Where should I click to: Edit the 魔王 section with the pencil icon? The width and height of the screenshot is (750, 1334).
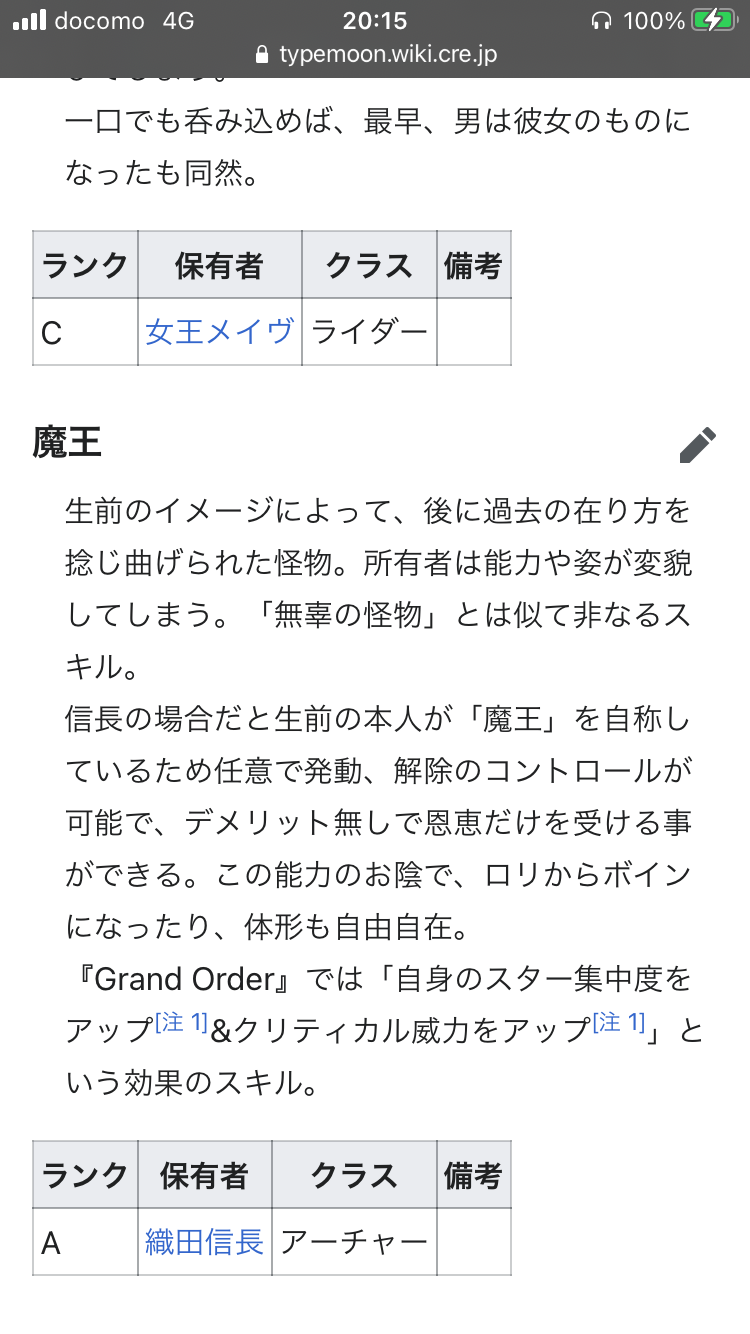[697, 445]
